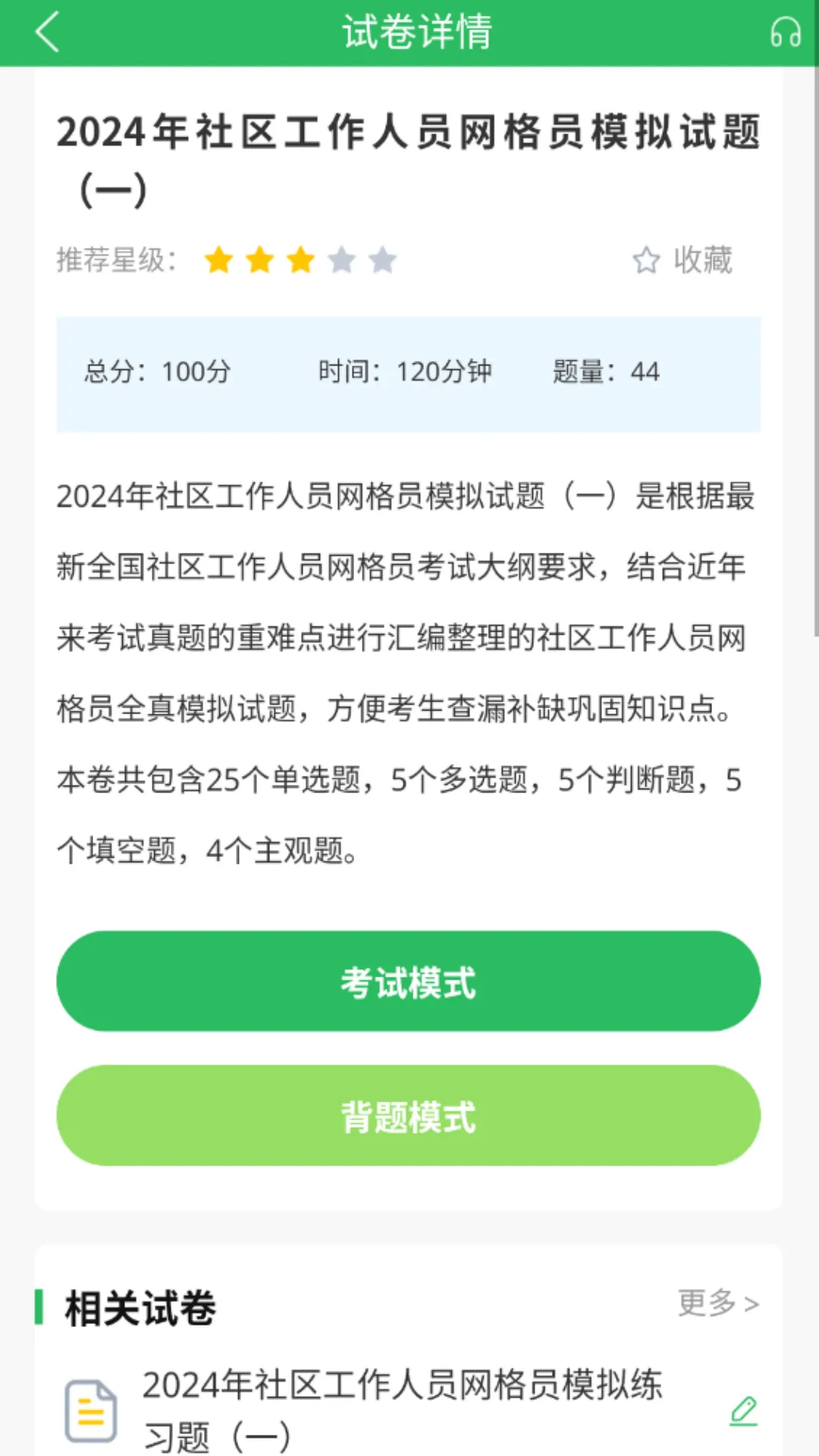Tap the first yellow rating star

[218, 260]
